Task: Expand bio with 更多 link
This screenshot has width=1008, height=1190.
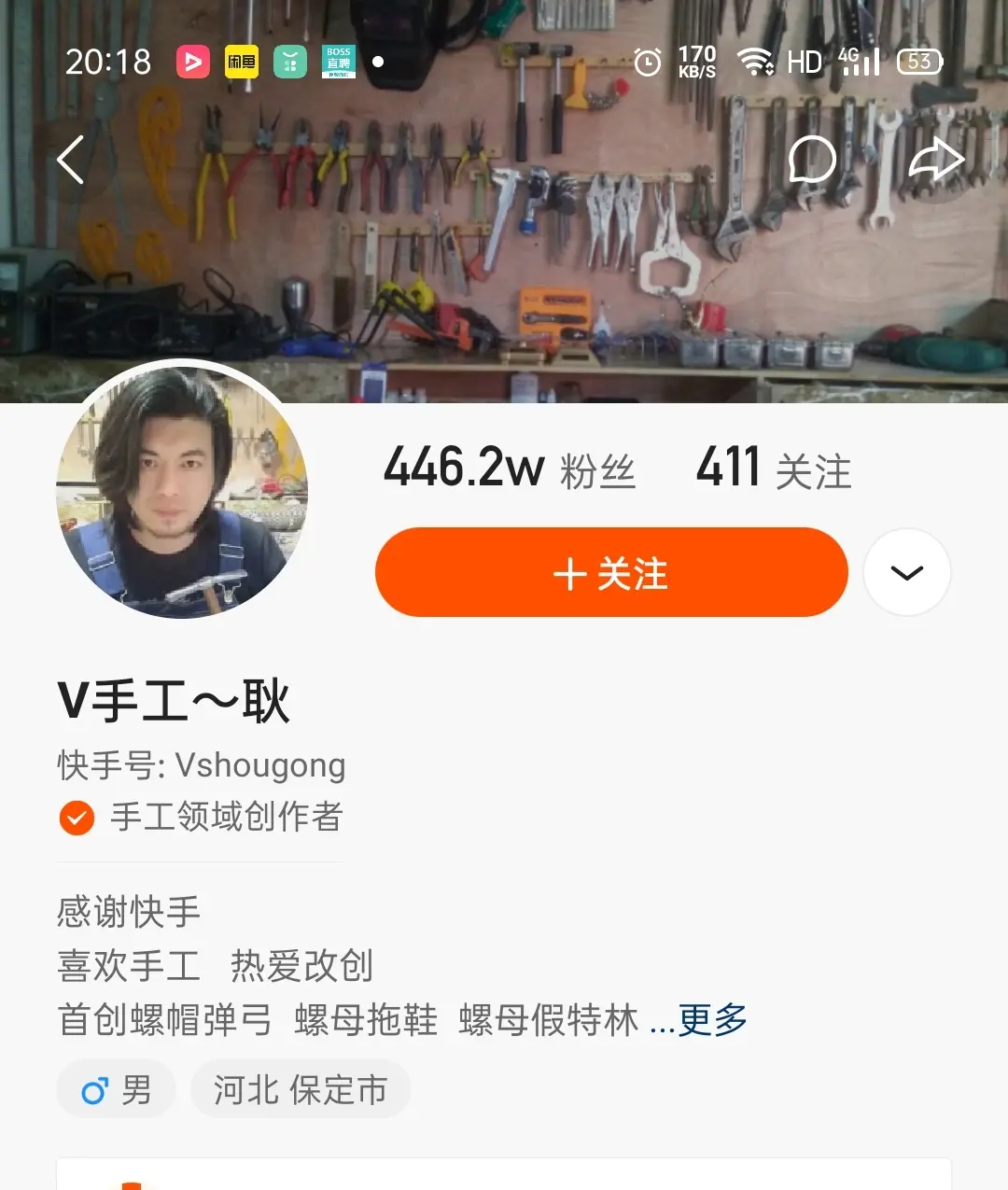Action: 711,1020
